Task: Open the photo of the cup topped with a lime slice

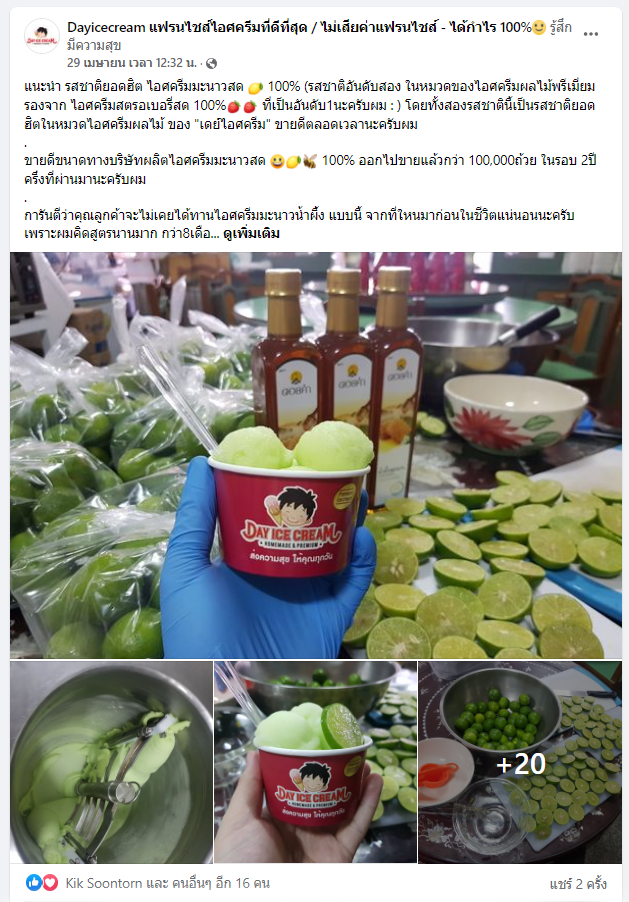Action: point(314,762)
